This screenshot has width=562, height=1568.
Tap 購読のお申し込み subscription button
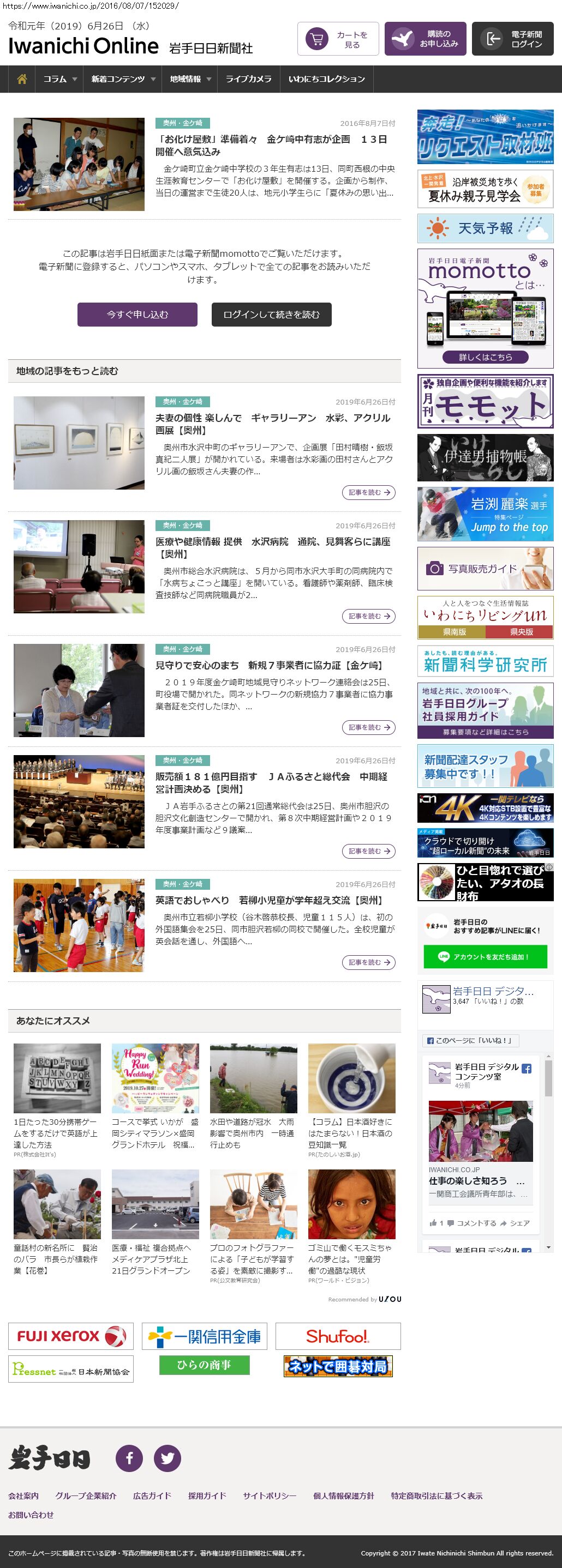pyautogui.click(x=426, y=39)
